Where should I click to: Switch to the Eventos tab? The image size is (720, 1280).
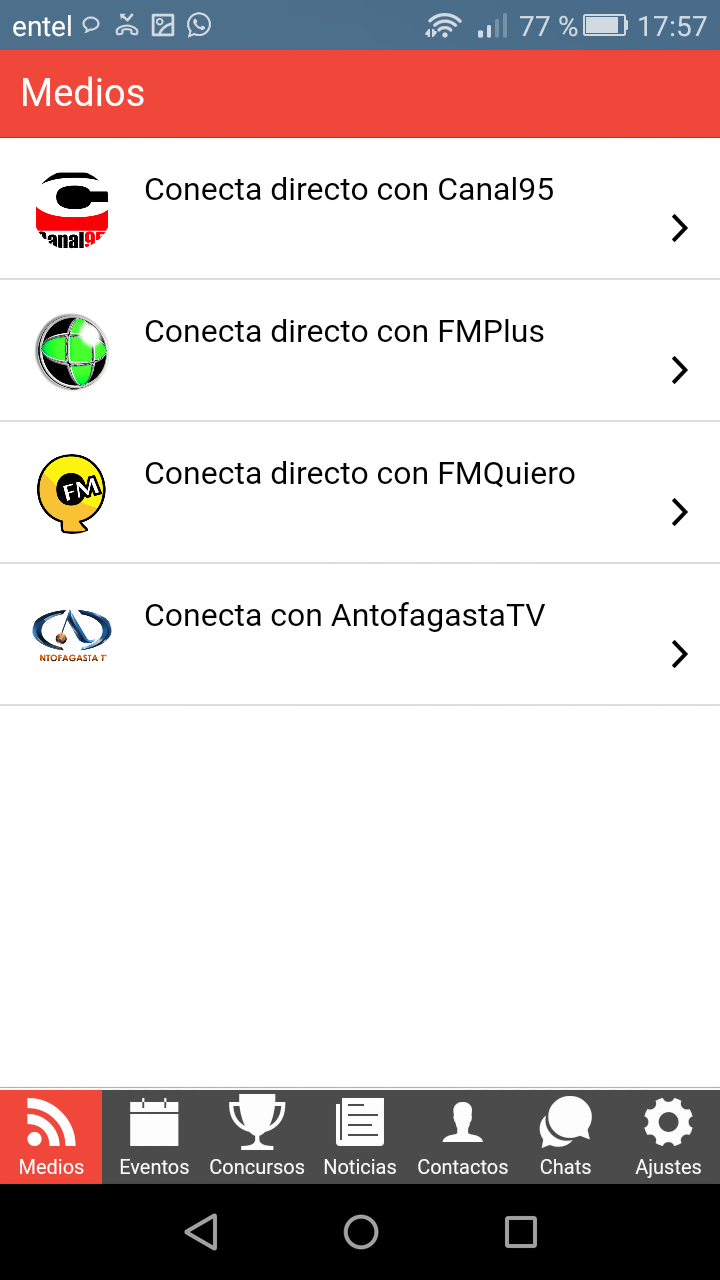tap(154, 1137)
